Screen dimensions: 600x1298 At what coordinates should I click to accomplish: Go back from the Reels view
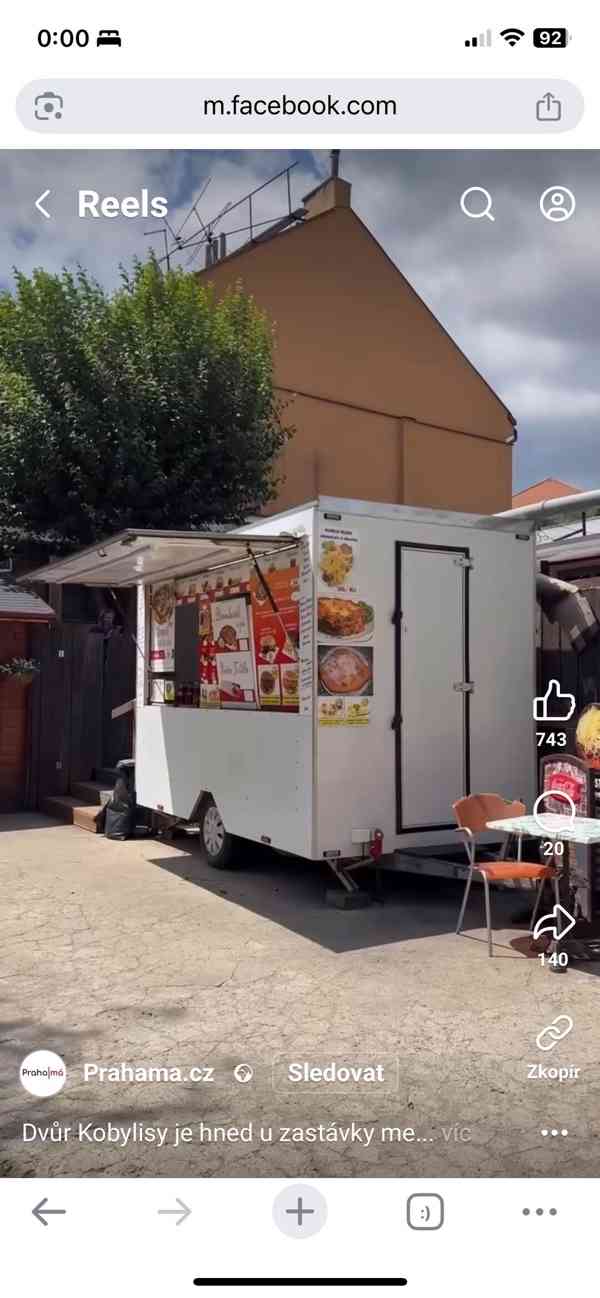pyautogui.click(x=42, y=205)
